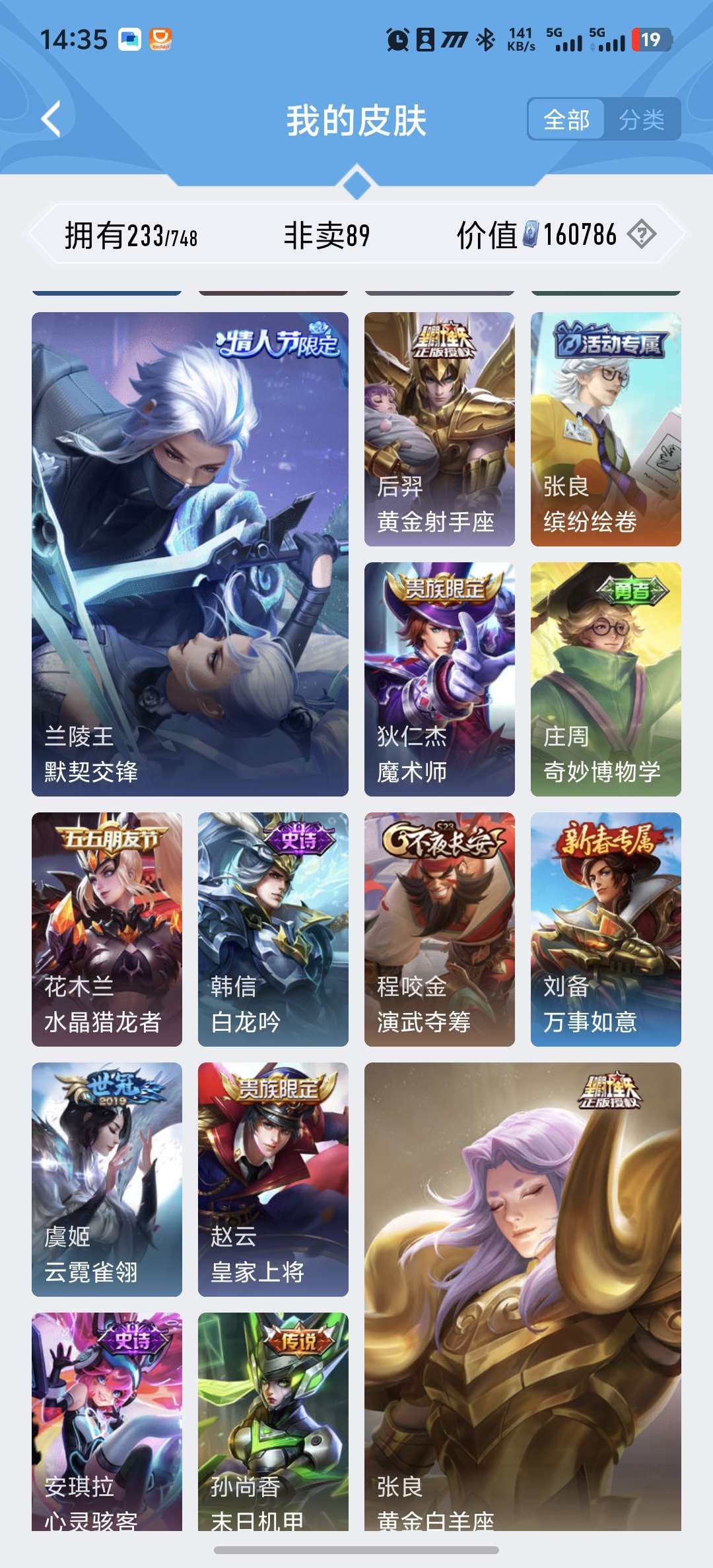View 庄周 奇妙博物学 skin
713x1568 pixels.
[x=605, y=678]
